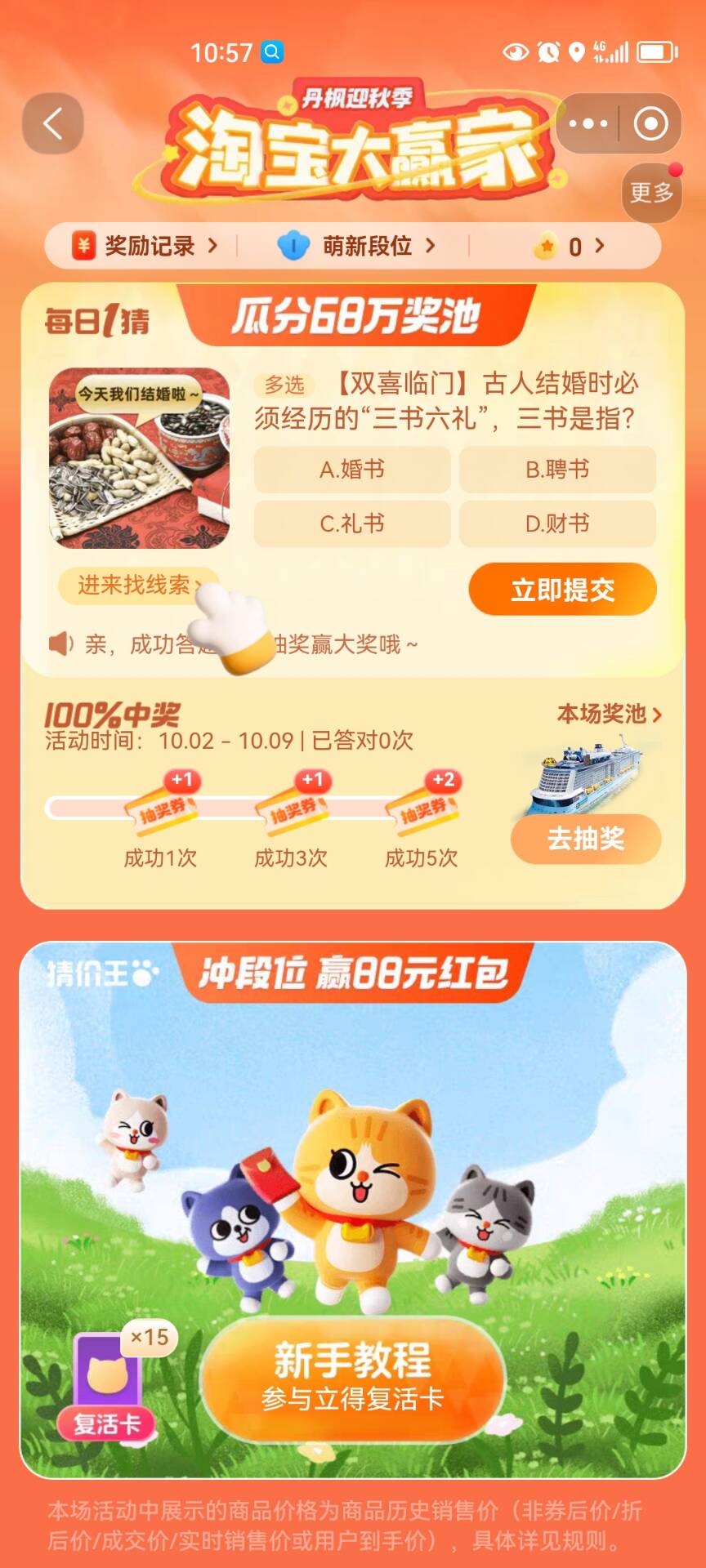Open the star coin balance showing 0
The image size is (706, 1568).
coord(572,246)
